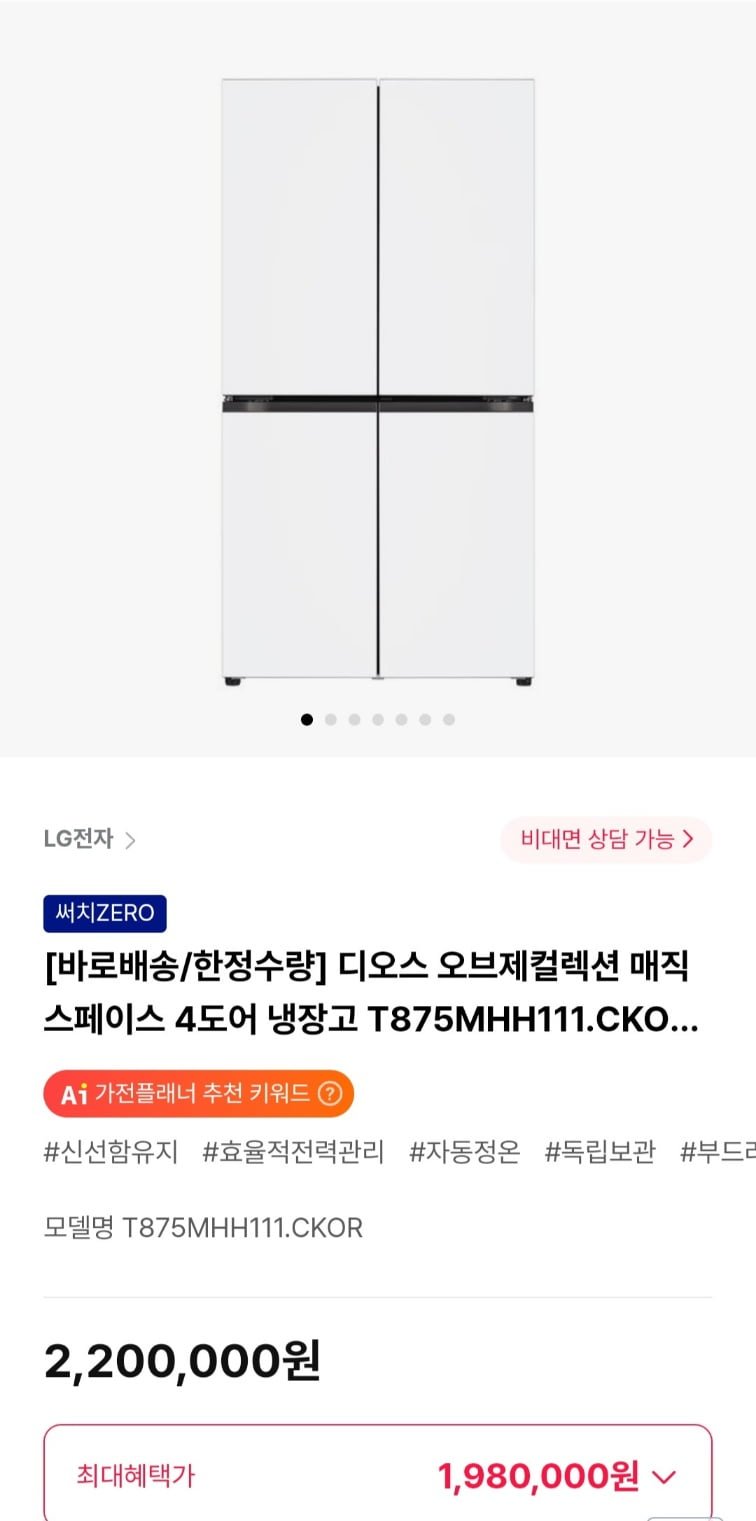Select the #신선함유지 keyword tag
This screenshot has width=756, height=1521.
[110, 1152]
